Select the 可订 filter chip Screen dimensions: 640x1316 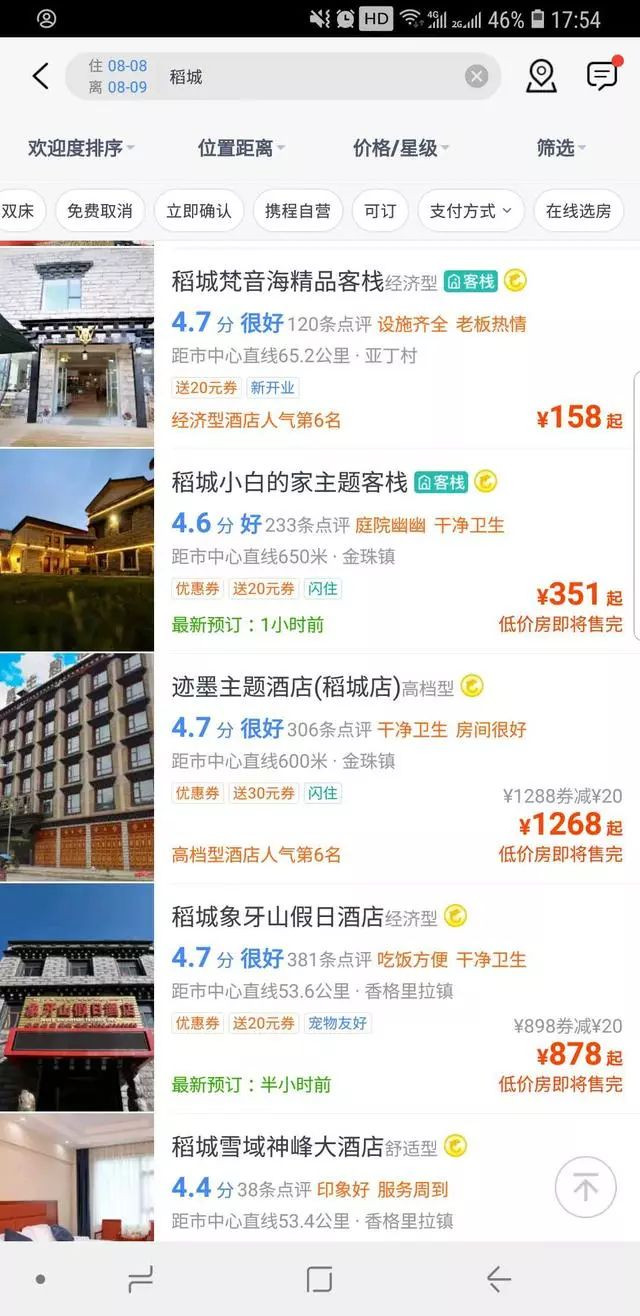380,211
